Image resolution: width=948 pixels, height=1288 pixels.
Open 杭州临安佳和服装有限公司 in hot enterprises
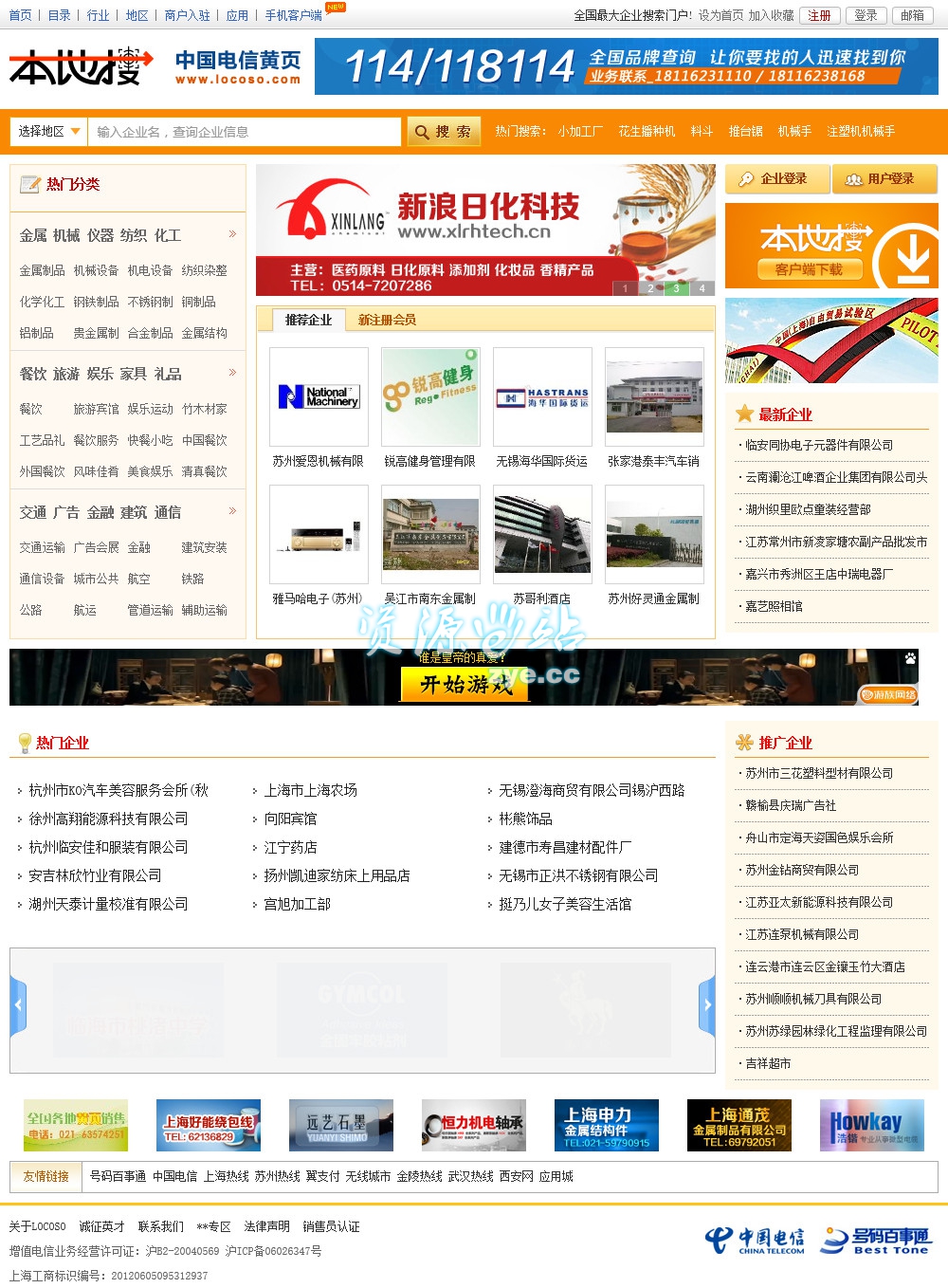(x=108, y=847)
